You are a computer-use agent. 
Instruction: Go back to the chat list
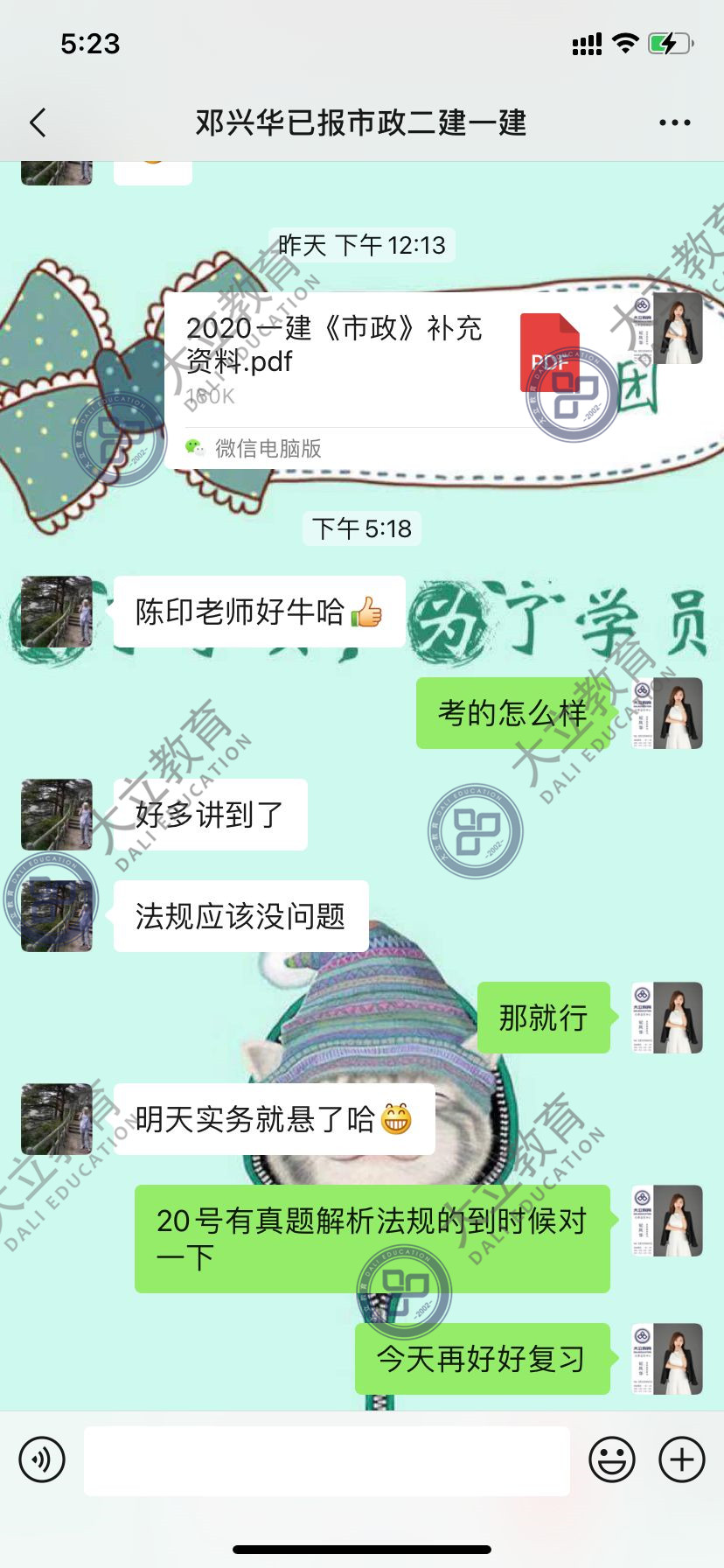(38, 122)
